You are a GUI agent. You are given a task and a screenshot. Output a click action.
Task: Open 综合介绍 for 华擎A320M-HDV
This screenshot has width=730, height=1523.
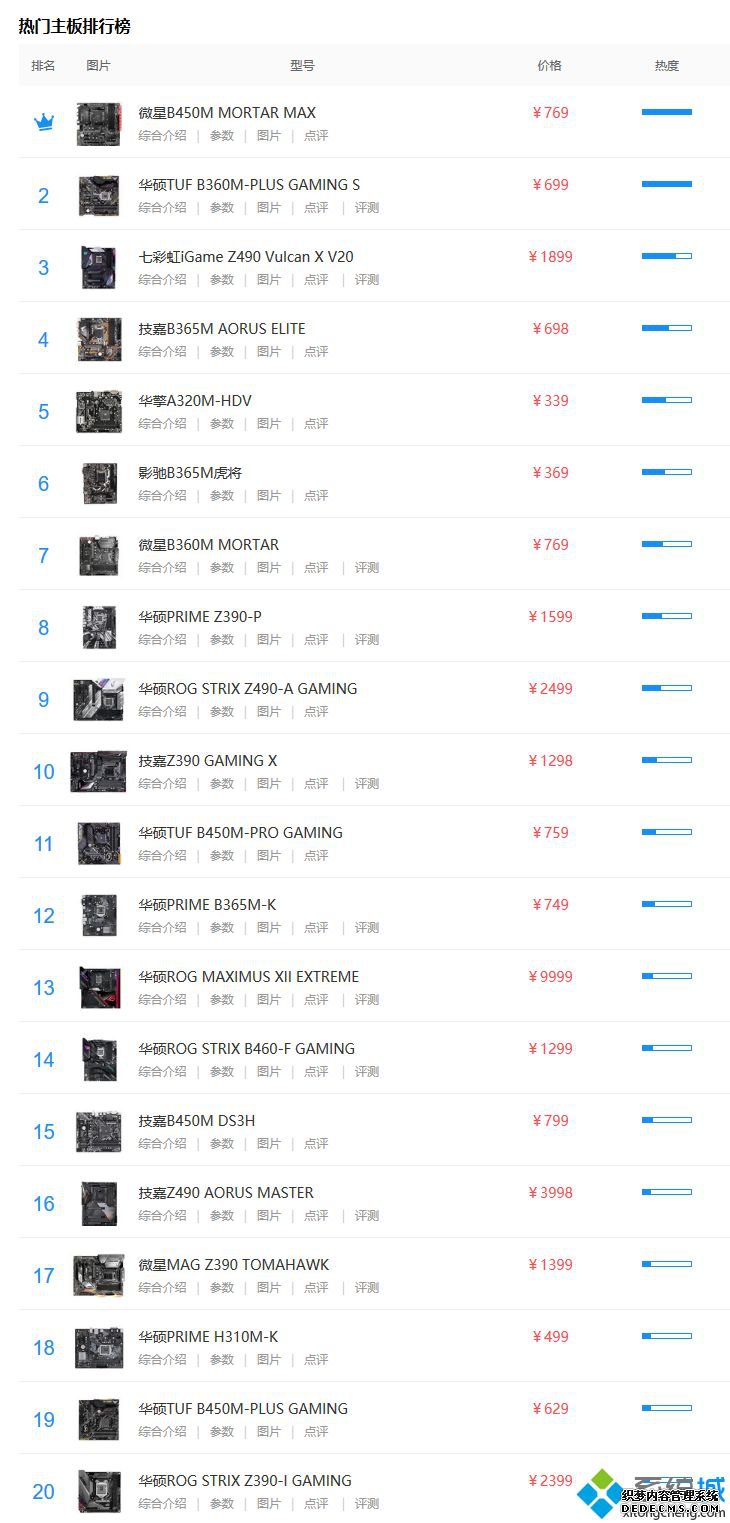click(162, 424)
